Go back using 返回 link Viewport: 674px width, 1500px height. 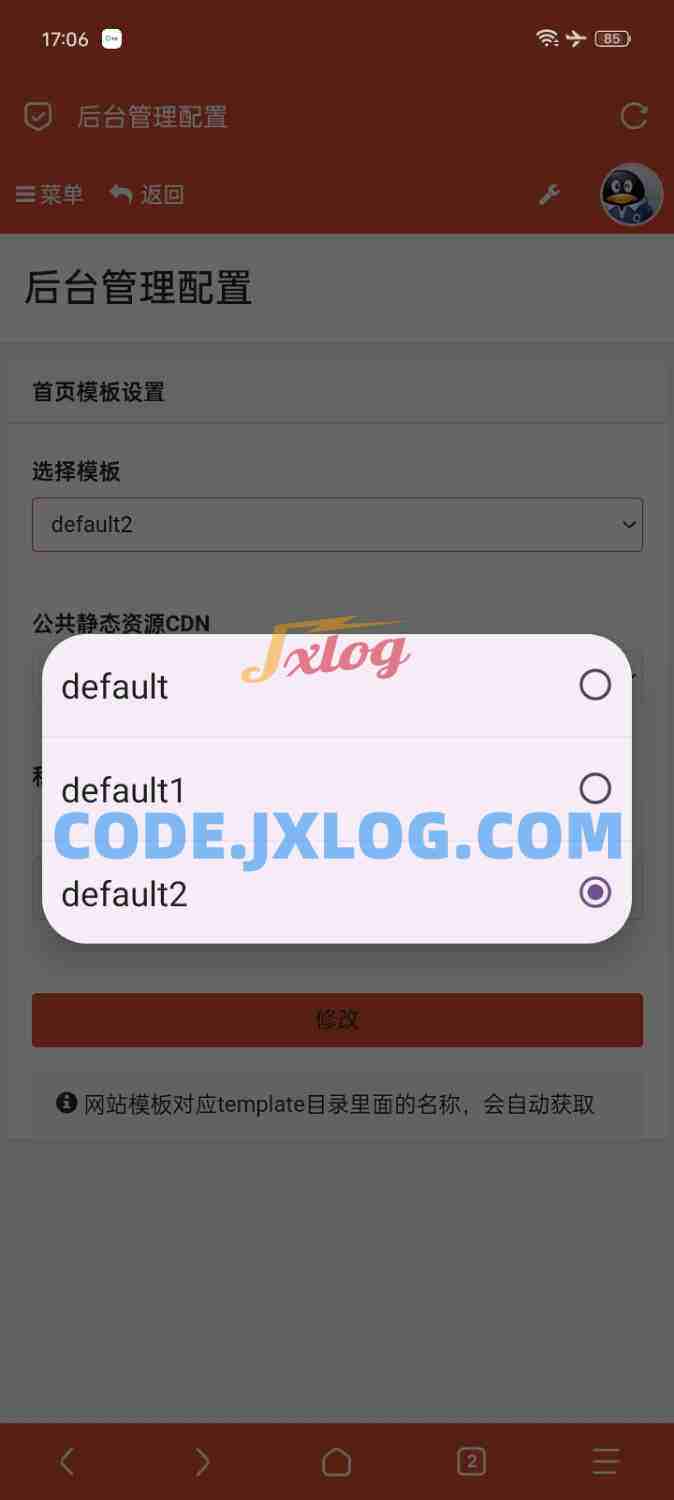[x=147, y=194]
